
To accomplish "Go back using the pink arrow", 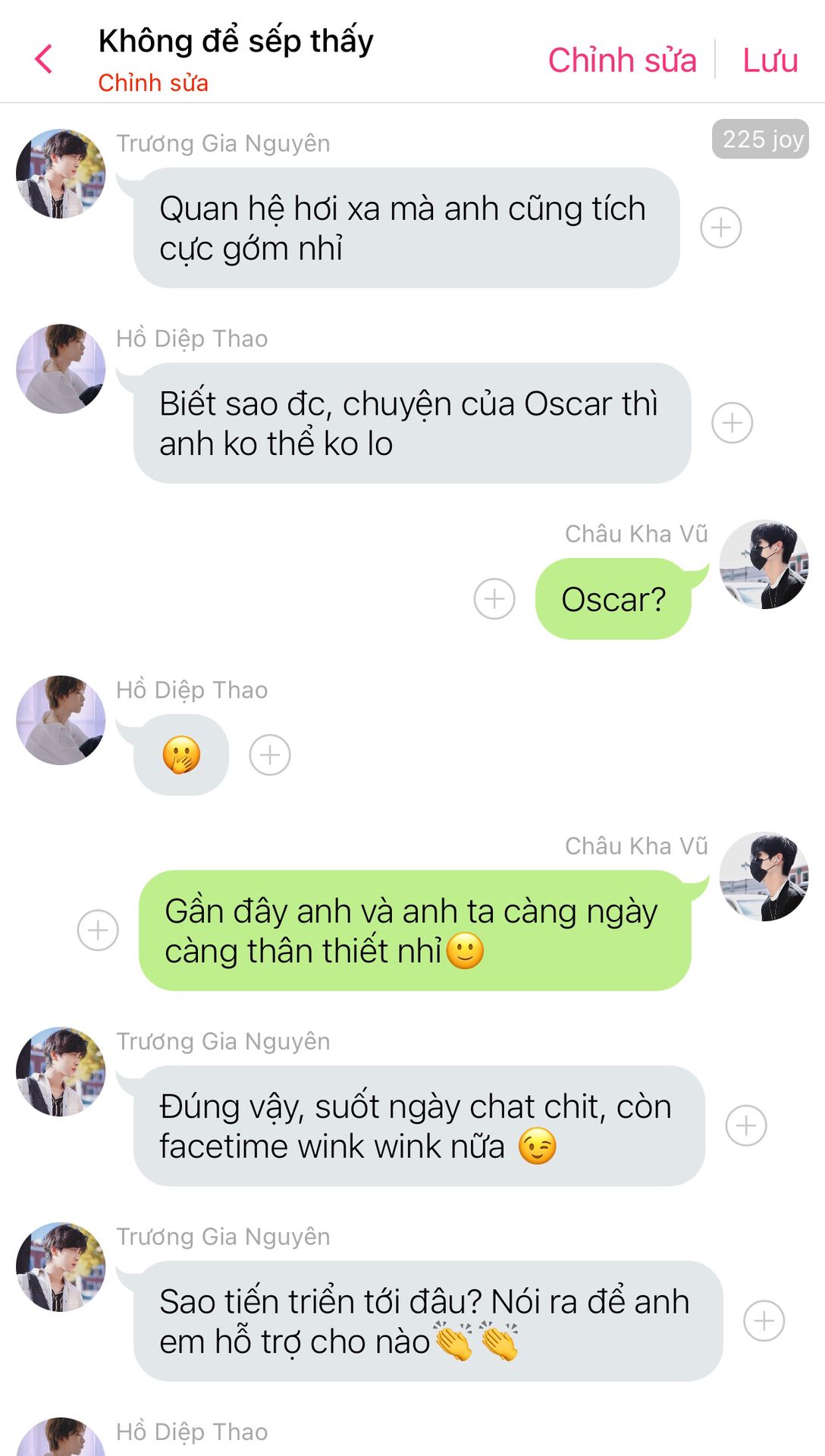I will 44,59.
